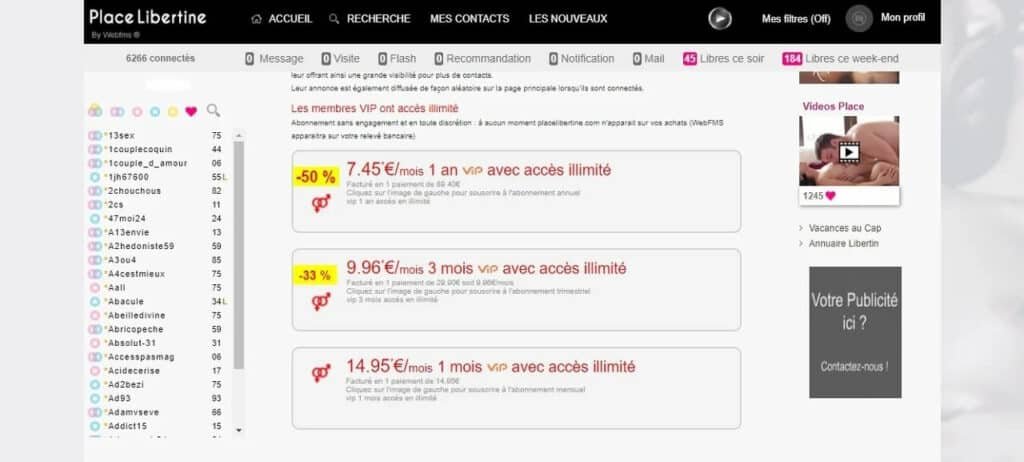Screen dimensions: 1024x462
Task: View Les Nouveaux members
Action: 567,18
